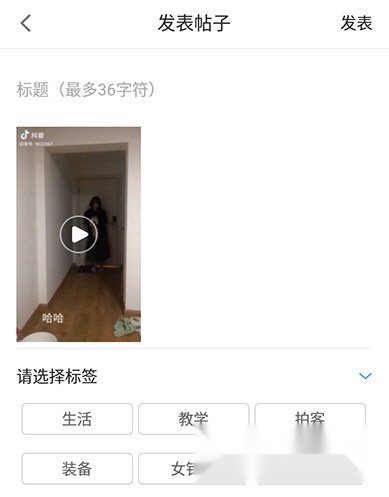Choose the 拍客 tag
Viewport: 389px width, 497px height.
tap(310, 419)
